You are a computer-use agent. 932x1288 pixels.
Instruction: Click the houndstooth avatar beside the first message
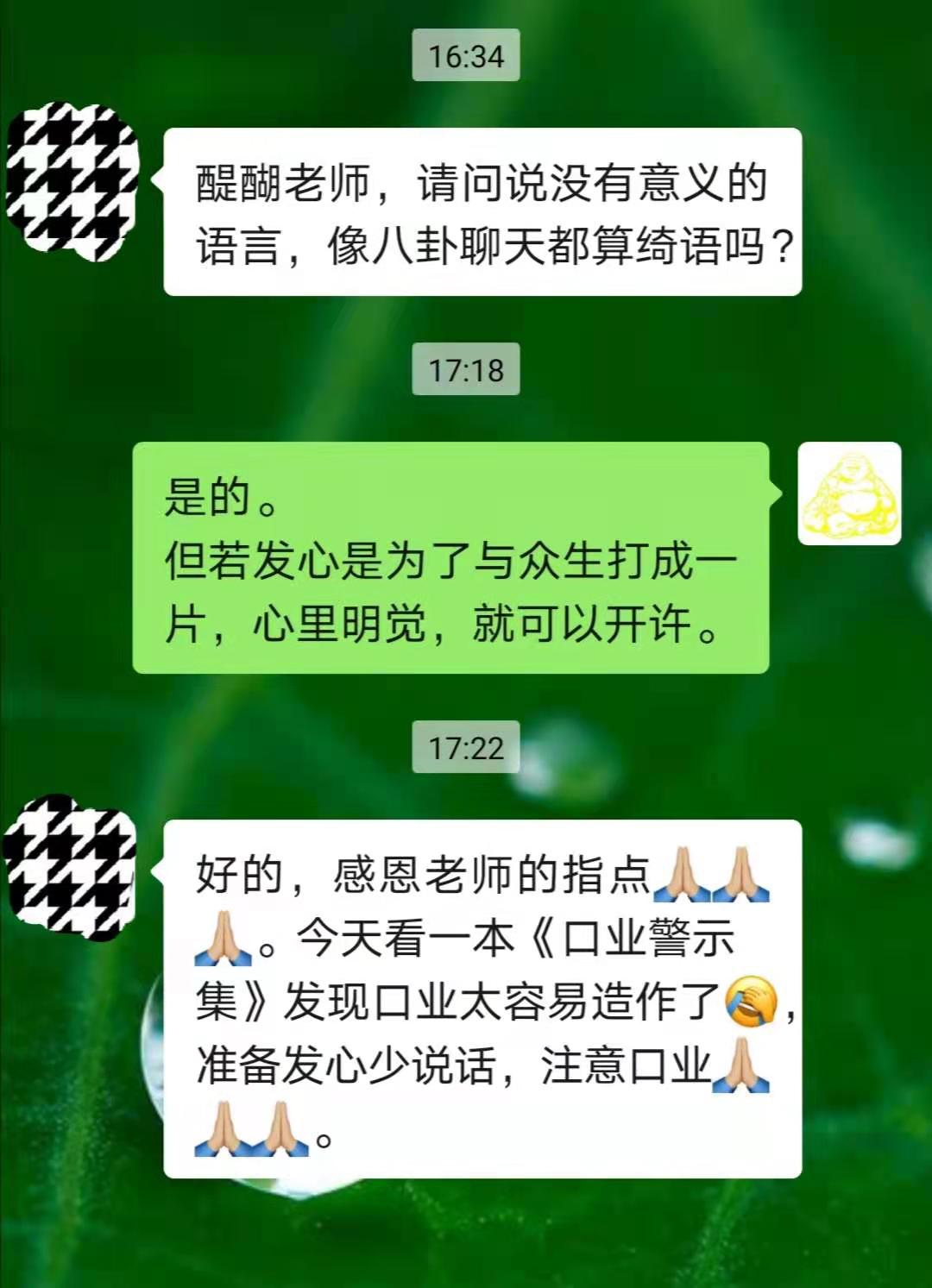click(x=73, y=181)
